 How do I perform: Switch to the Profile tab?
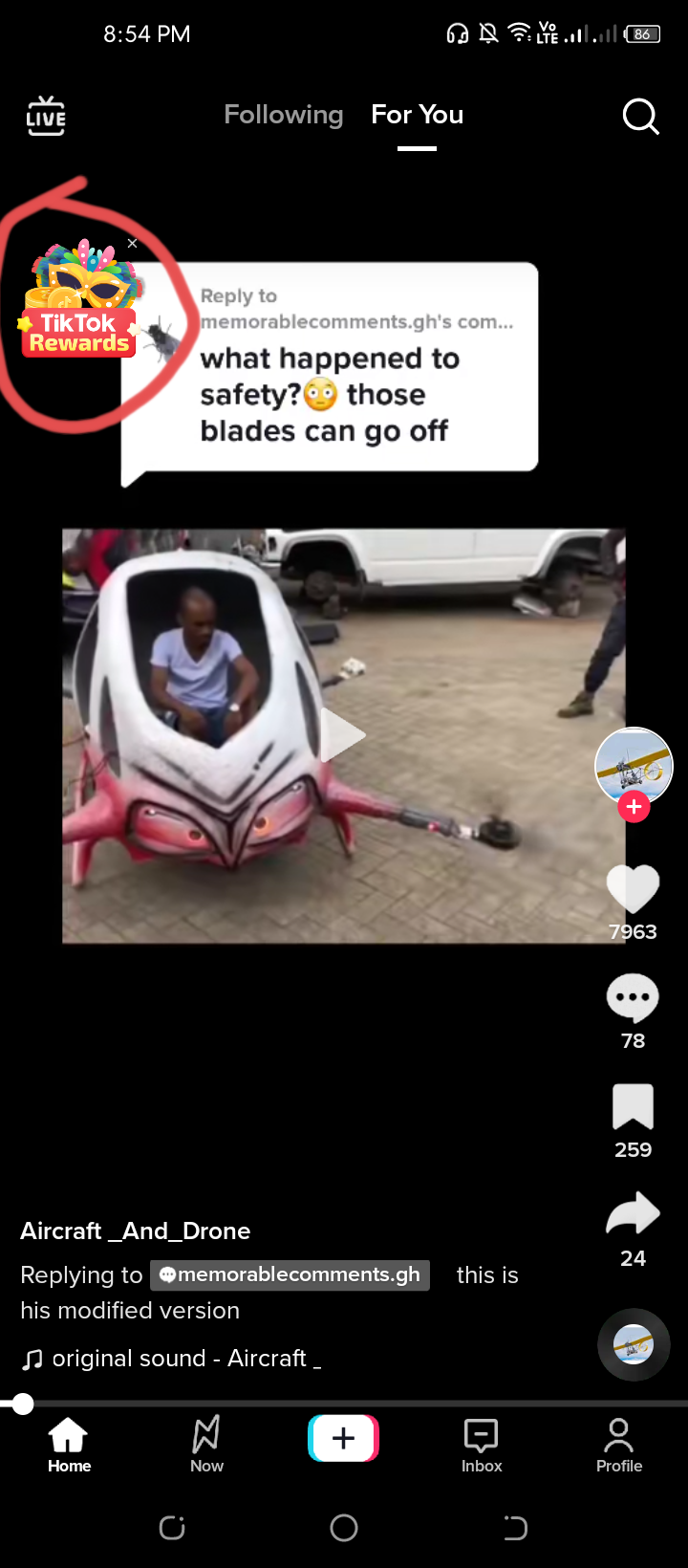point(619,1445)
